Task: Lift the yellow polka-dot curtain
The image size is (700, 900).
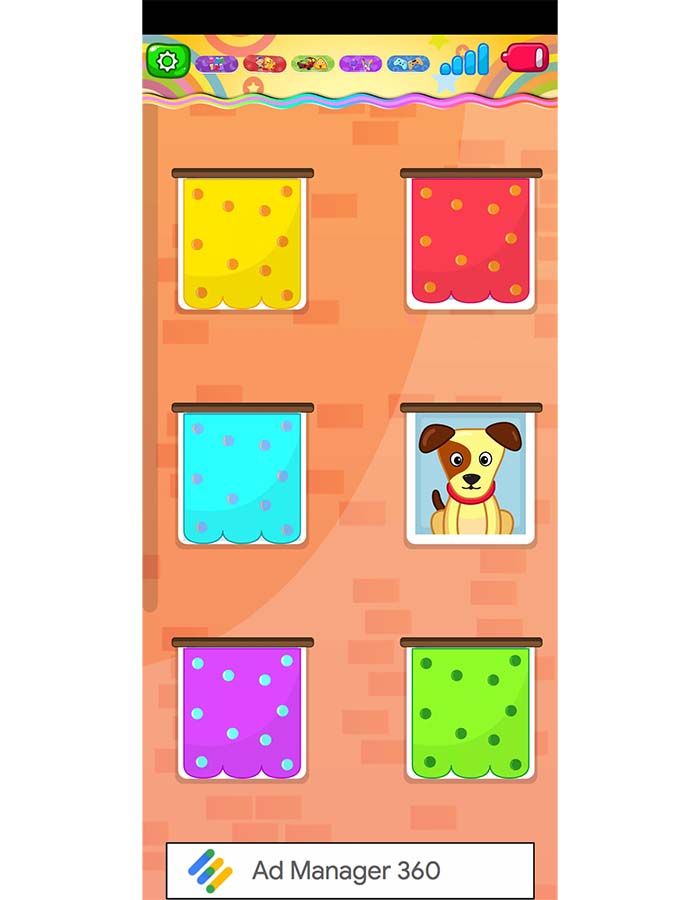Action: click(x=242, y=242)
